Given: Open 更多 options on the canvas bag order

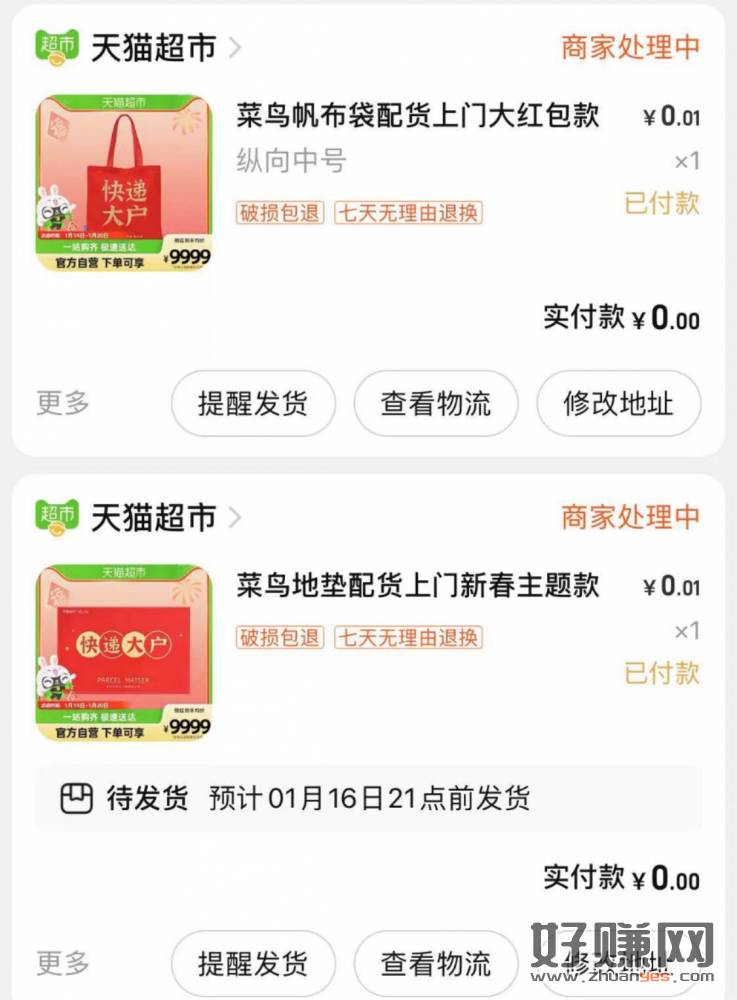Looking at the screenshot, I should pyautogui.click(x=63, y=404).
